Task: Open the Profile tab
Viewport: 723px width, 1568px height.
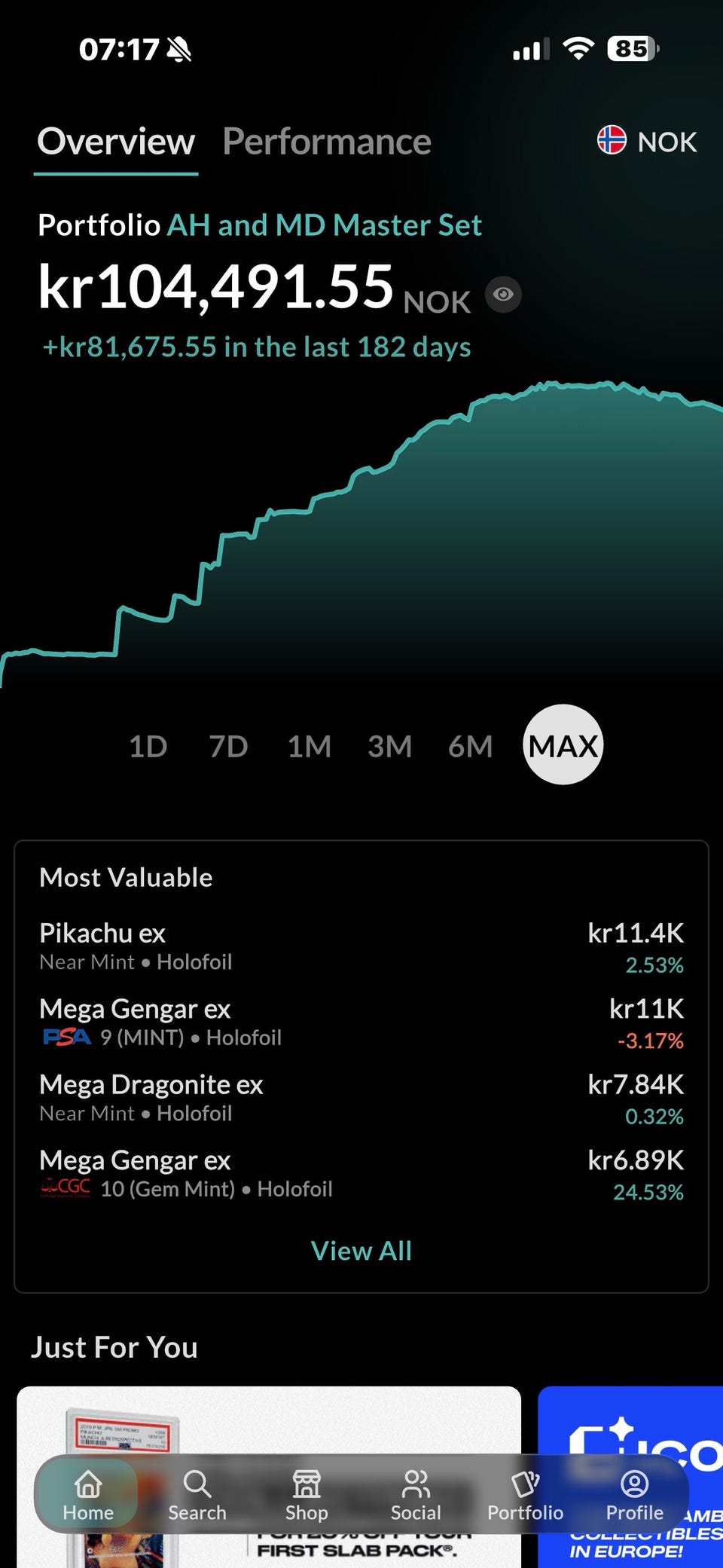Action: click(635, 1495)
